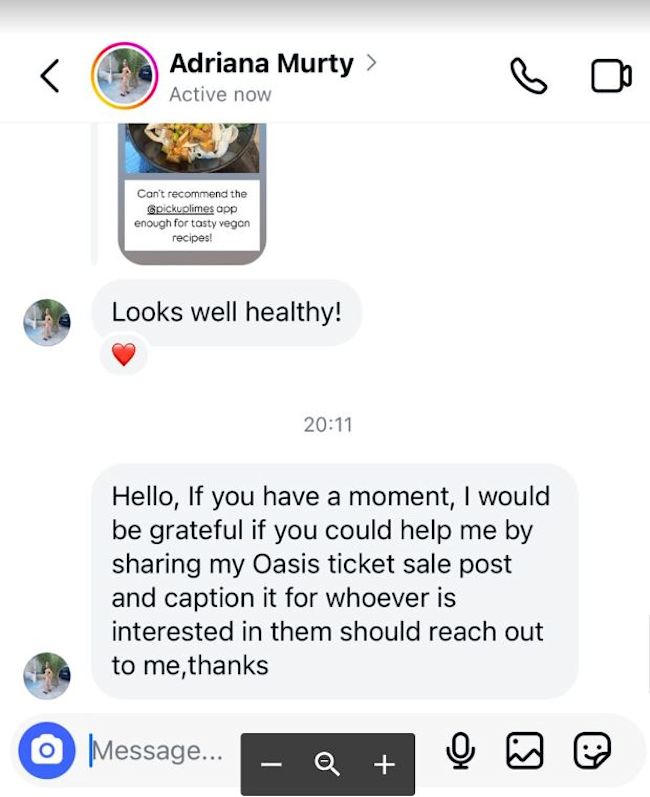Start a video call with Adriana

611,76
